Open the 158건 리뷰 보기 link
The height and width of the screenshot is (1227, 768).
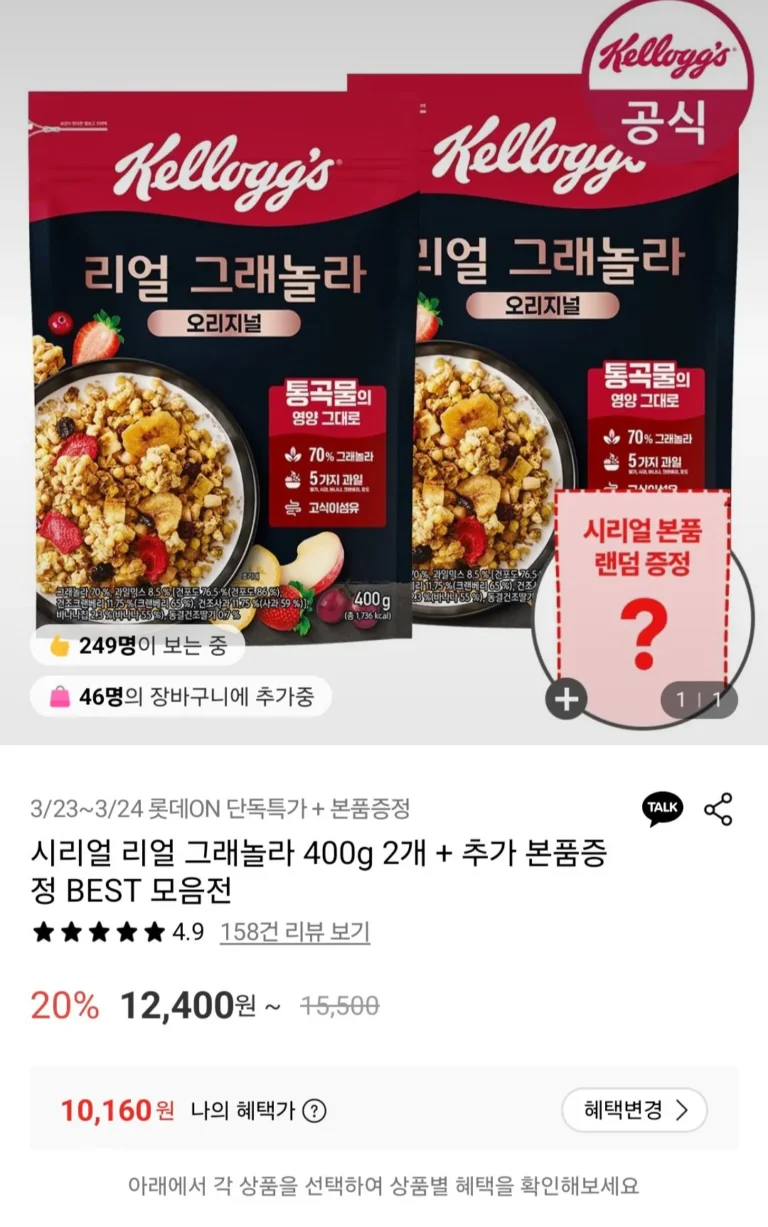coord(295,932)
